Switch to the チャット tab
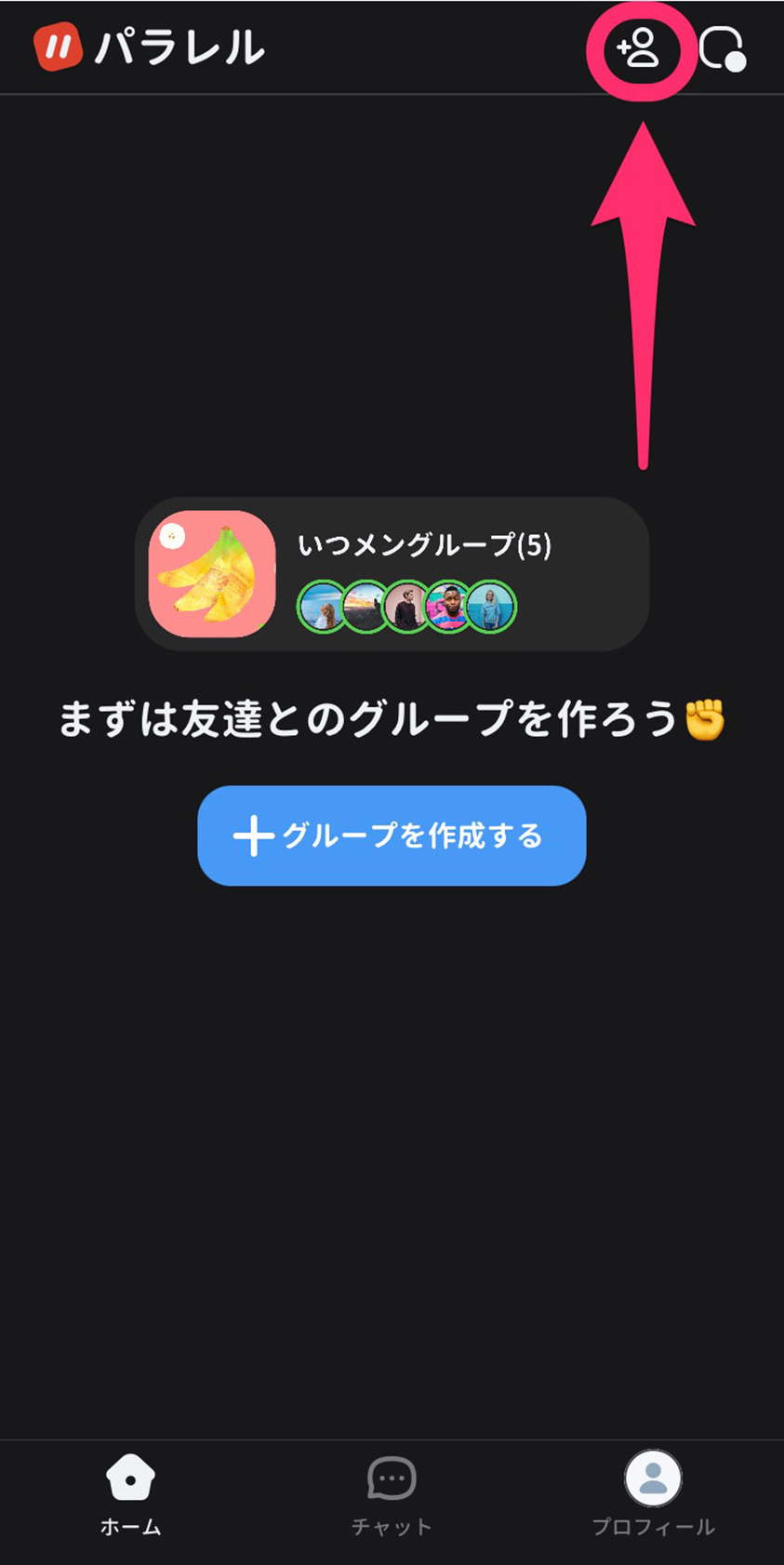The height and width of the screenshot is (1565, 784). click(392, 1495)
